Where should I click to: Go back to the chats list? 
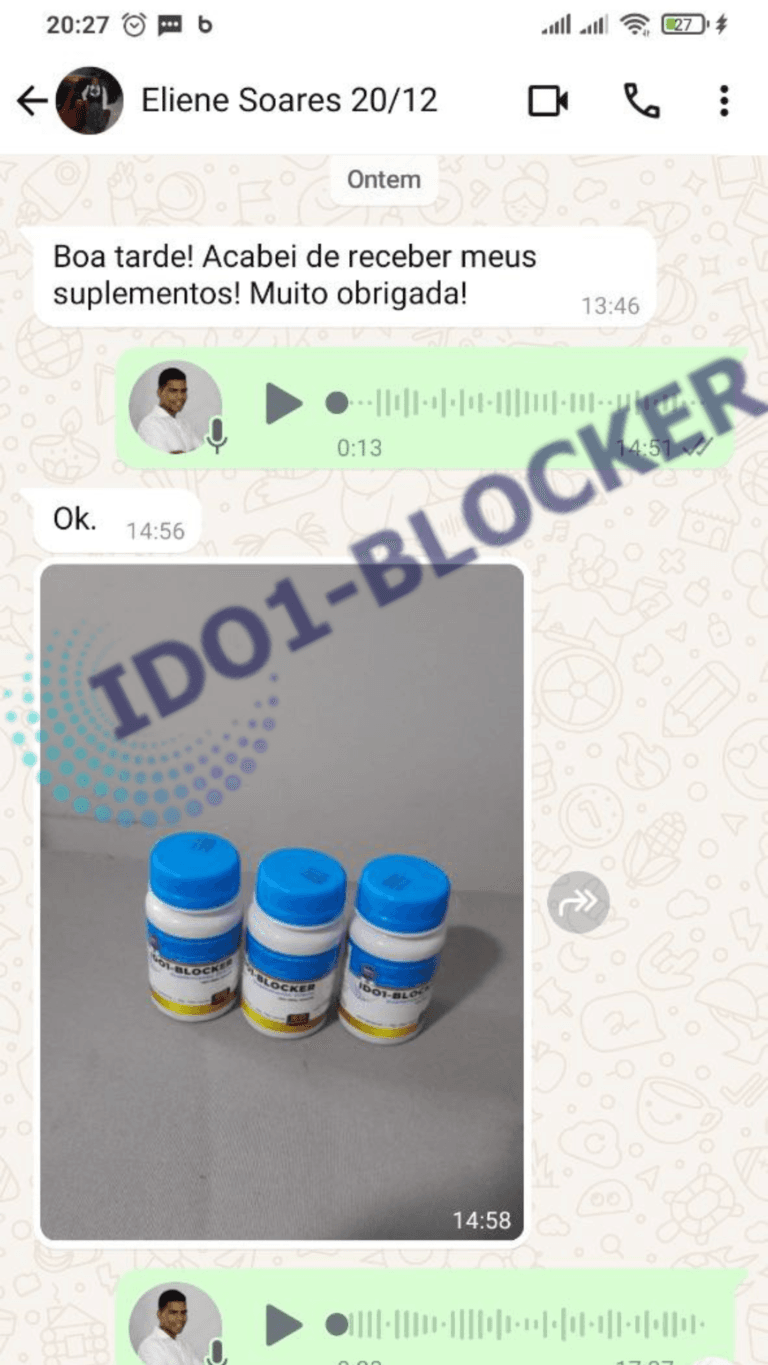[x=32, y=101]
